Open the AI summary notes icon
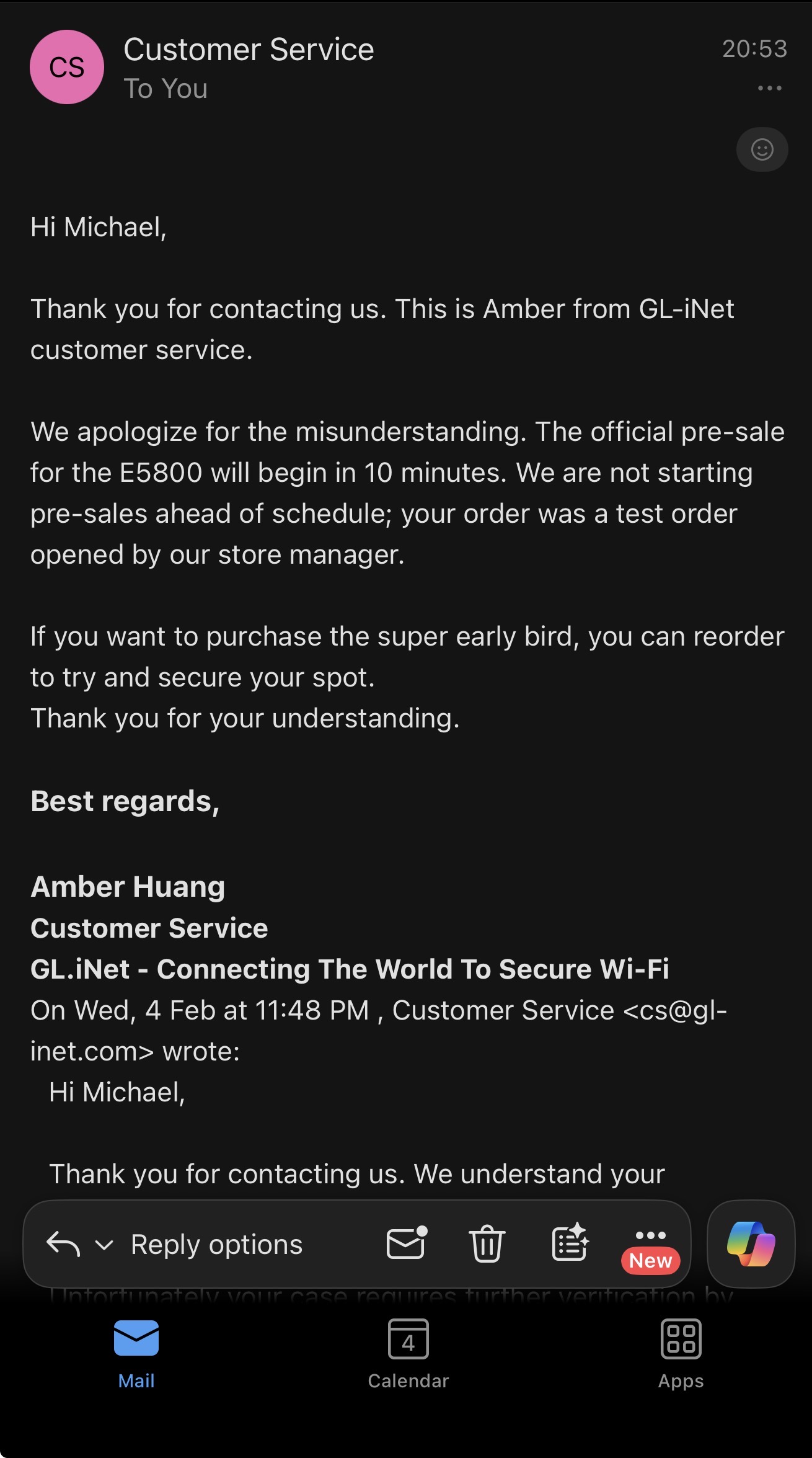812x1458 pixels. click(570, 1242)
